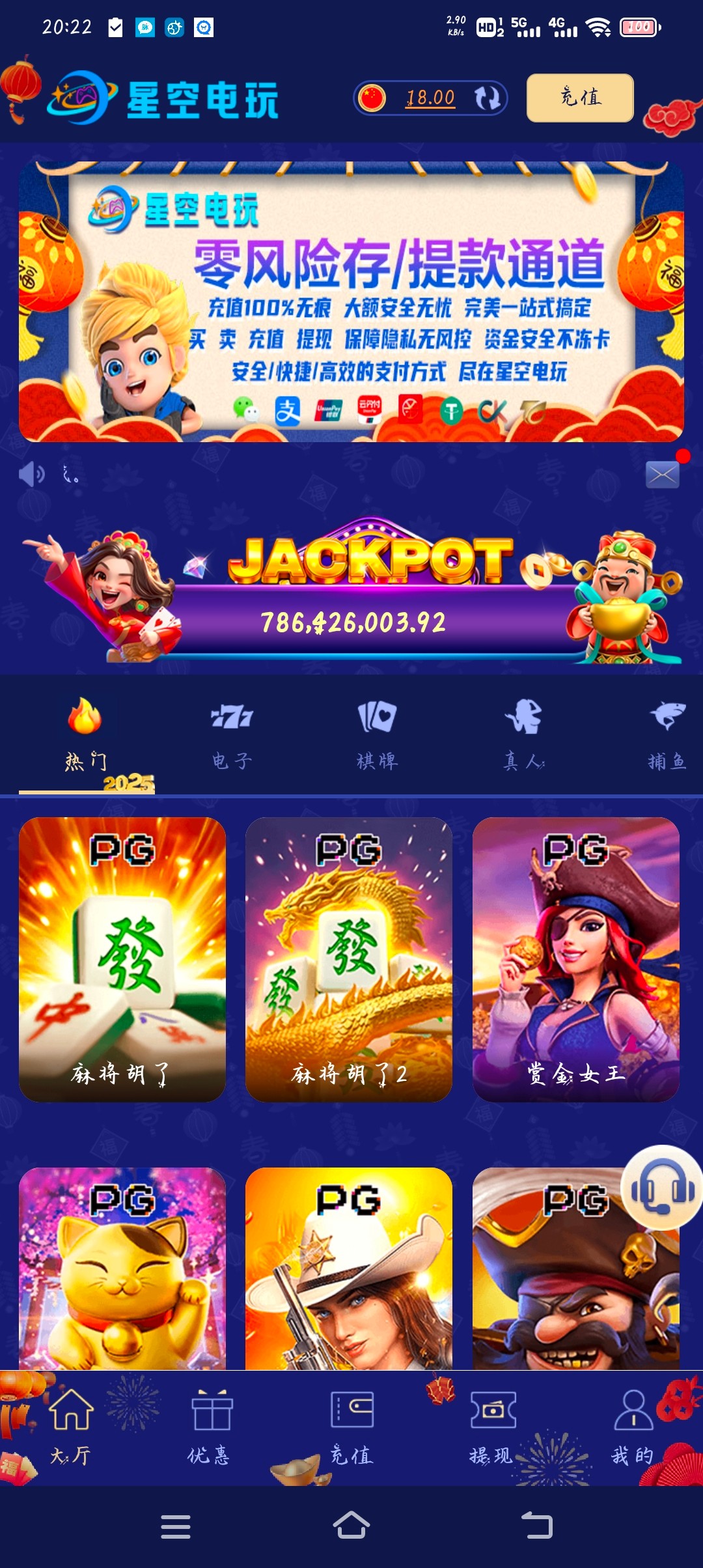Tap the gold 充值 button at top

click(x=580, y=98)
